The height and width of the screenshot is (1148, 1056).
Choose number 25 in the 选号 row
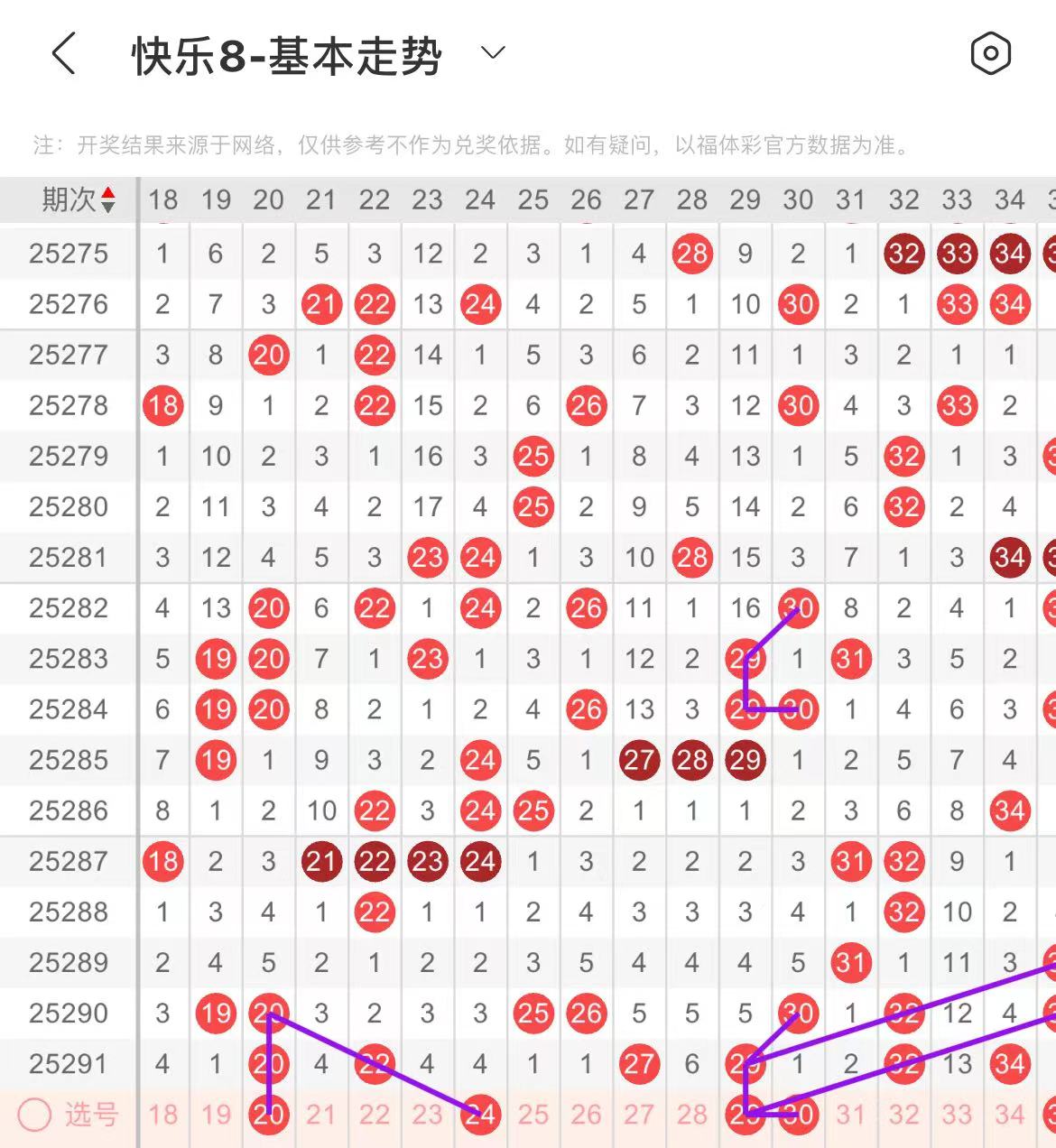click(533, 1115)
